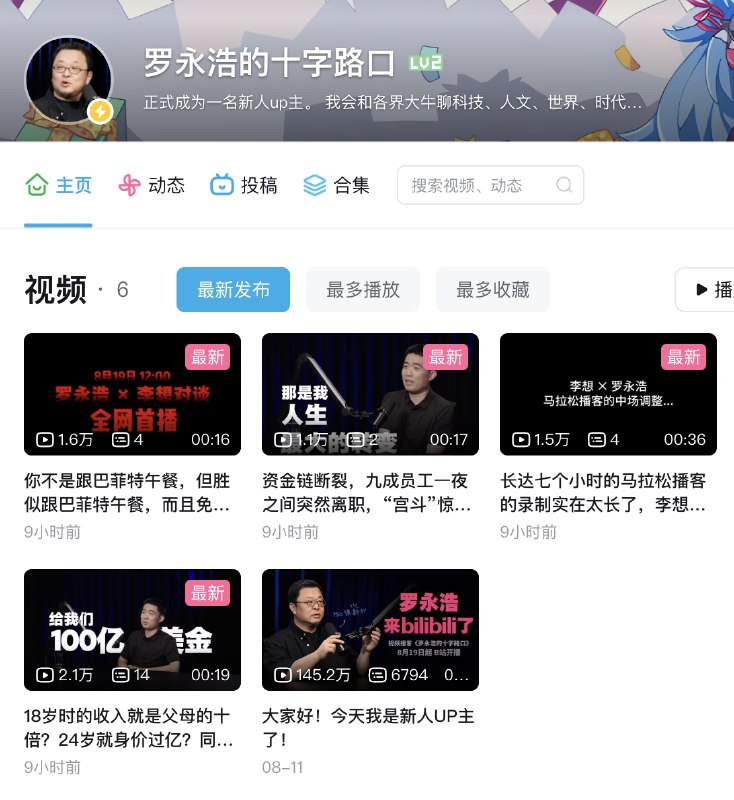
Task: Click the green home icon beside 主页
Action: pyautogui.click(x=37, y=183)
